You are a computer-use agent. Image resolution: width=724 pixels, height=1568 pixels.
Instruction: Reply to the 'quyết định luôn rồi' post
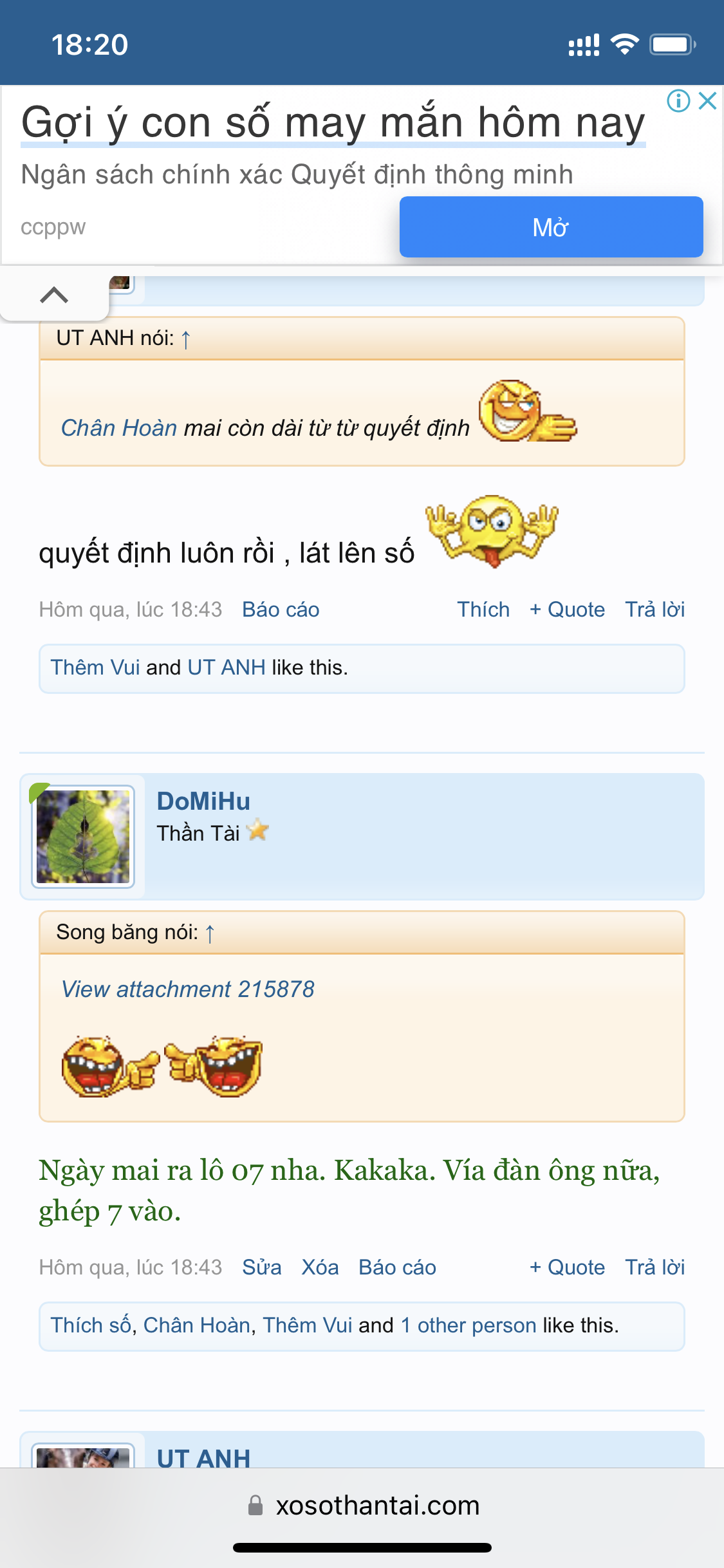pyautogui.click(x=654, y=610)
